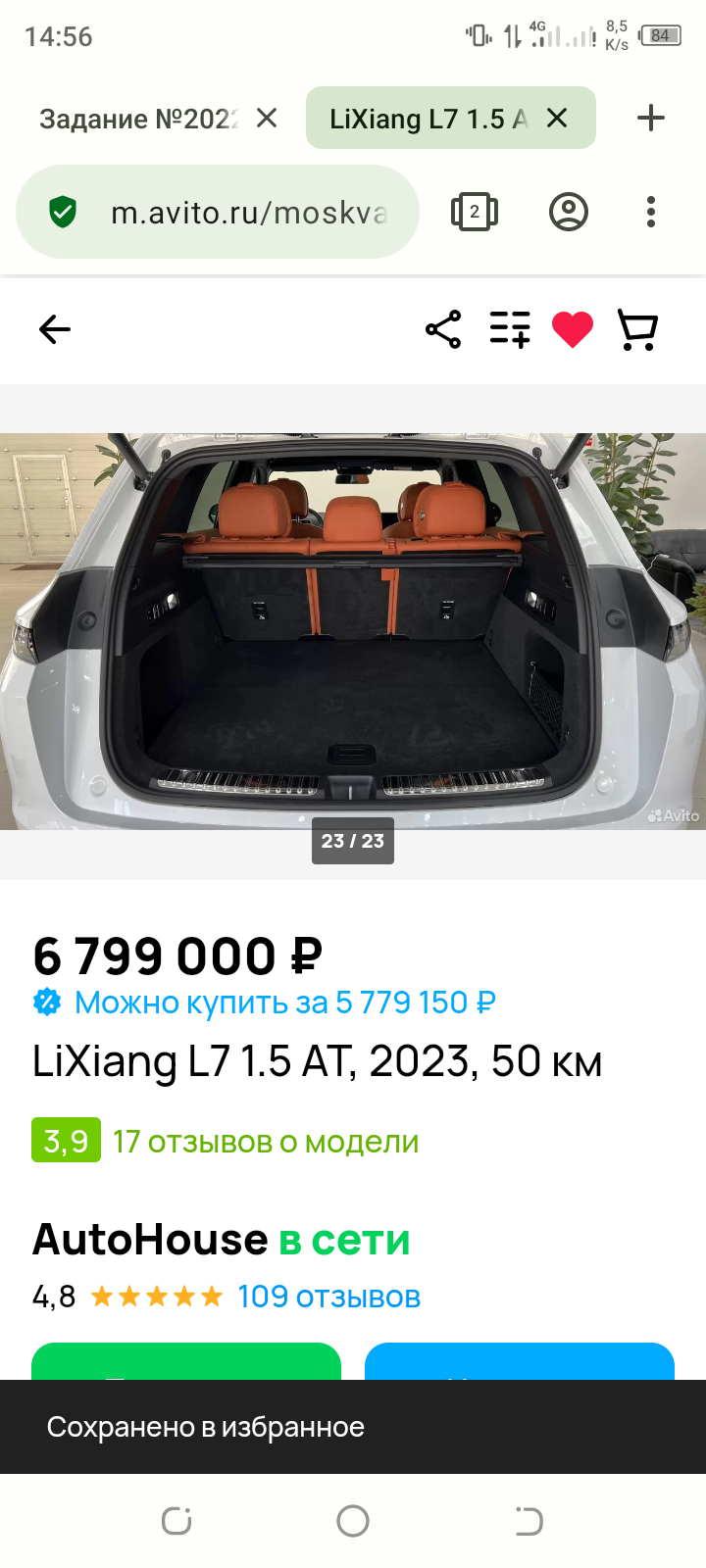Go back from the LiXiang listing

[55, 329]
